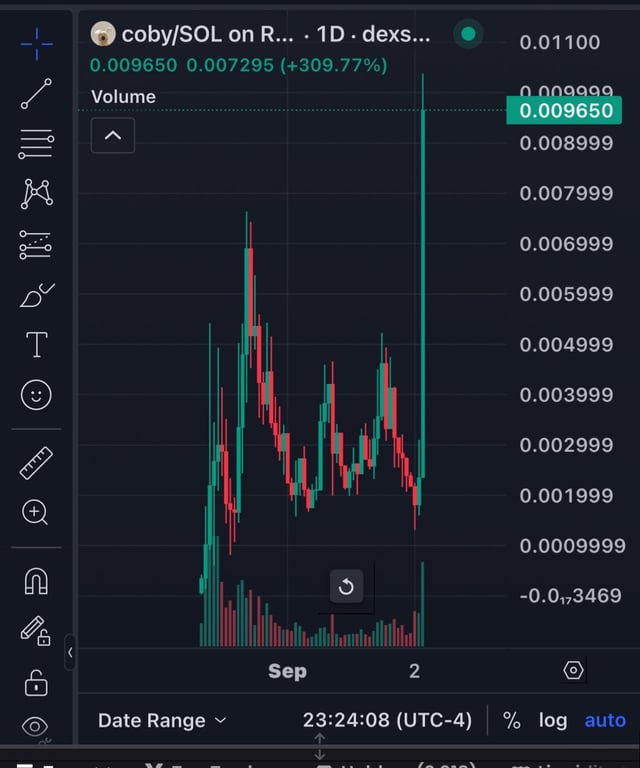The height and width of the screenshot is (768, 640).
Task: Lock all drawing tools
Action: [x=36, y=682]
